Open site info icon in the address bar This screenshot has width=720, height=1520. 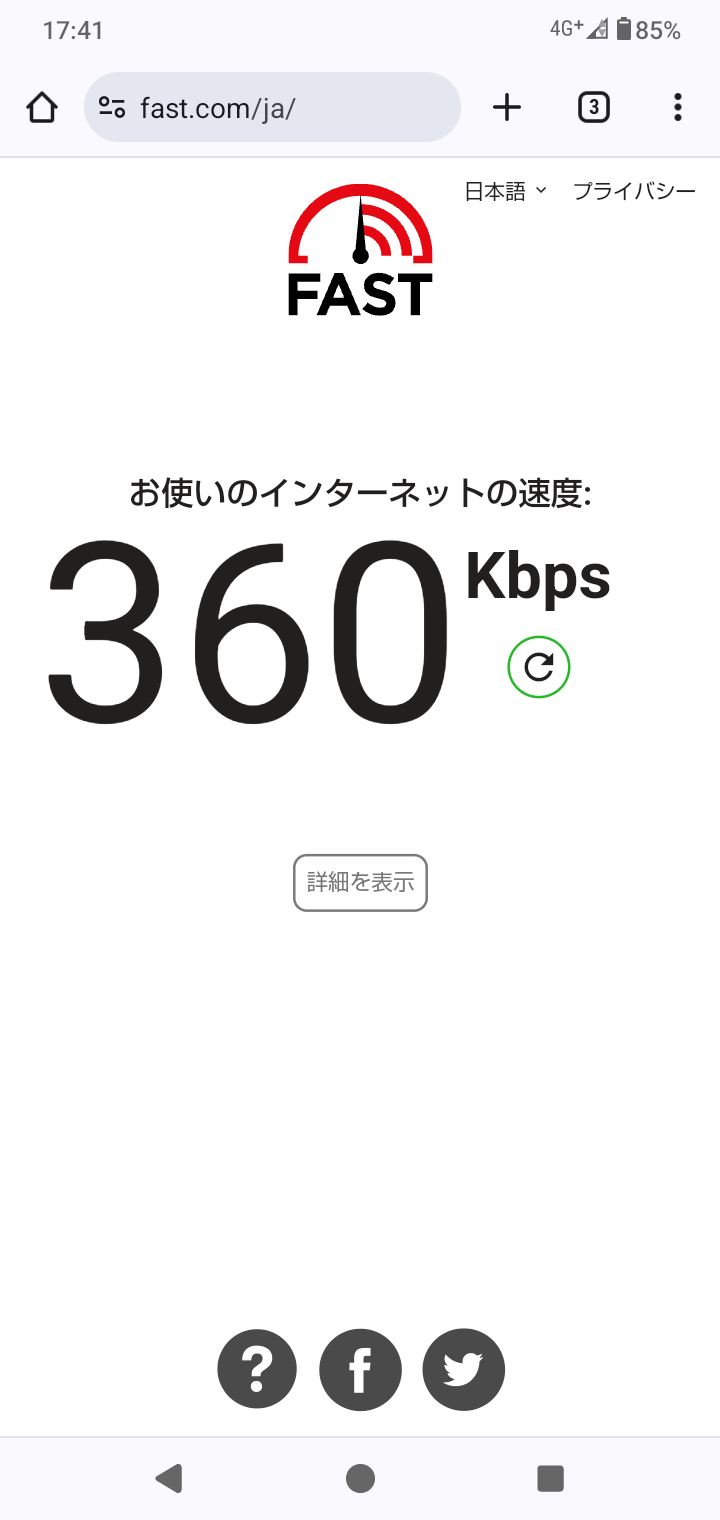pos(112,107)
